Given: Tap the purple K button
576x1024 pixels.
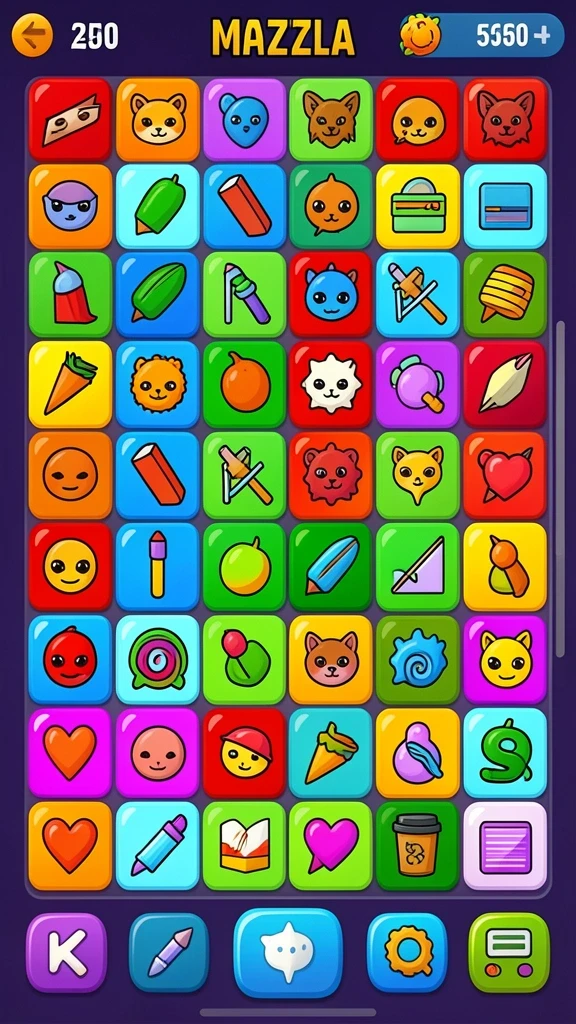Looking at the screenshot, I should (x=66, y=952).
